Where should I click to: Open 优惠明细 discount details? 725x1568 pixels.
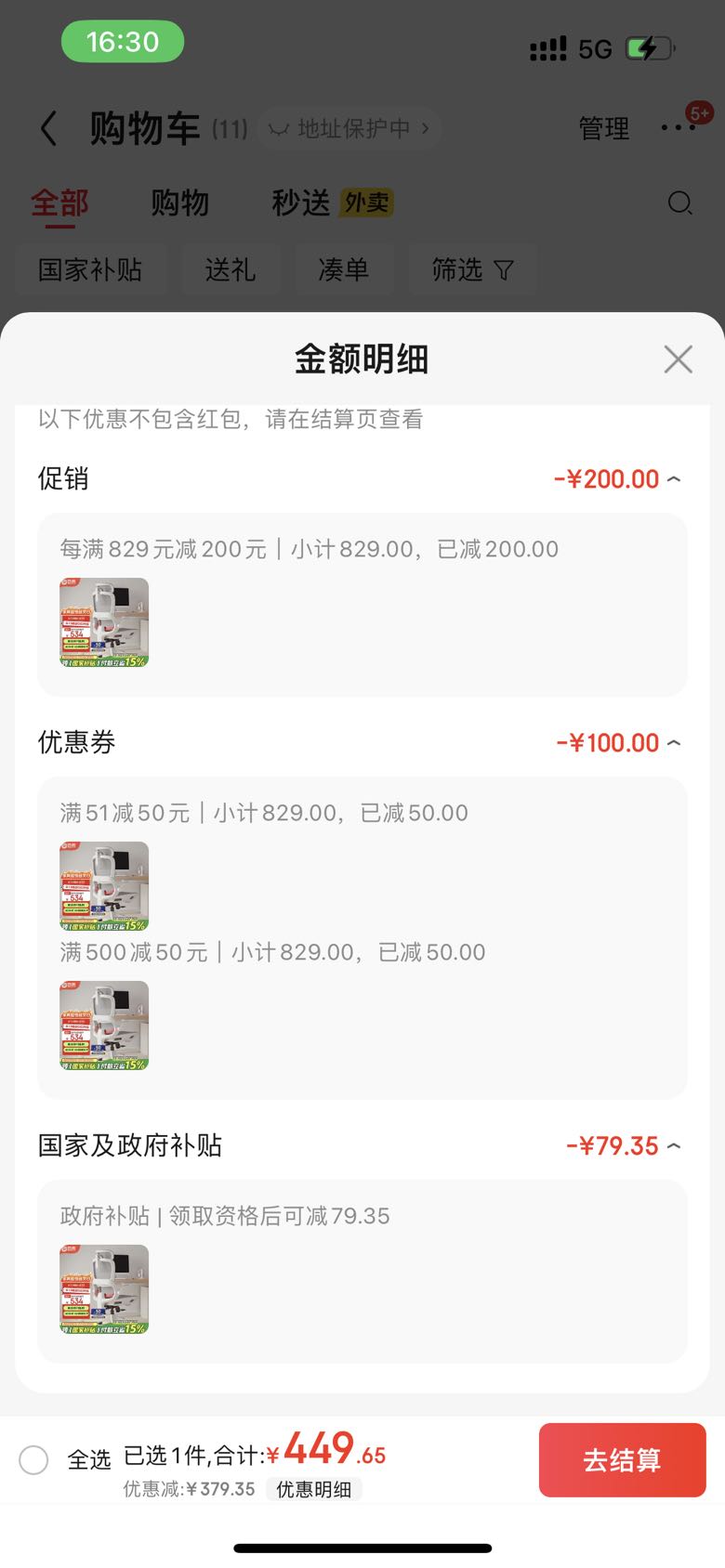(314, 1489)
